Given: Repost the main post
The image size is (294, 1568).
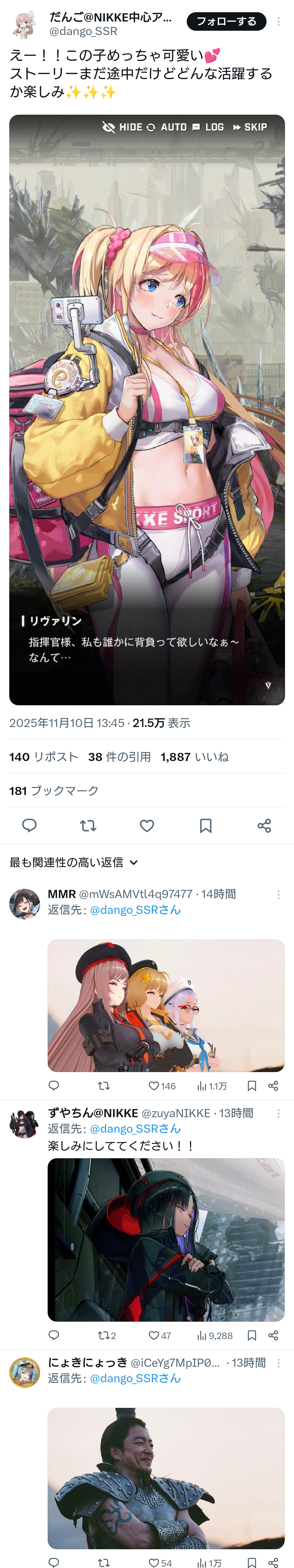Looking at the screenshot, I should 88,825.
